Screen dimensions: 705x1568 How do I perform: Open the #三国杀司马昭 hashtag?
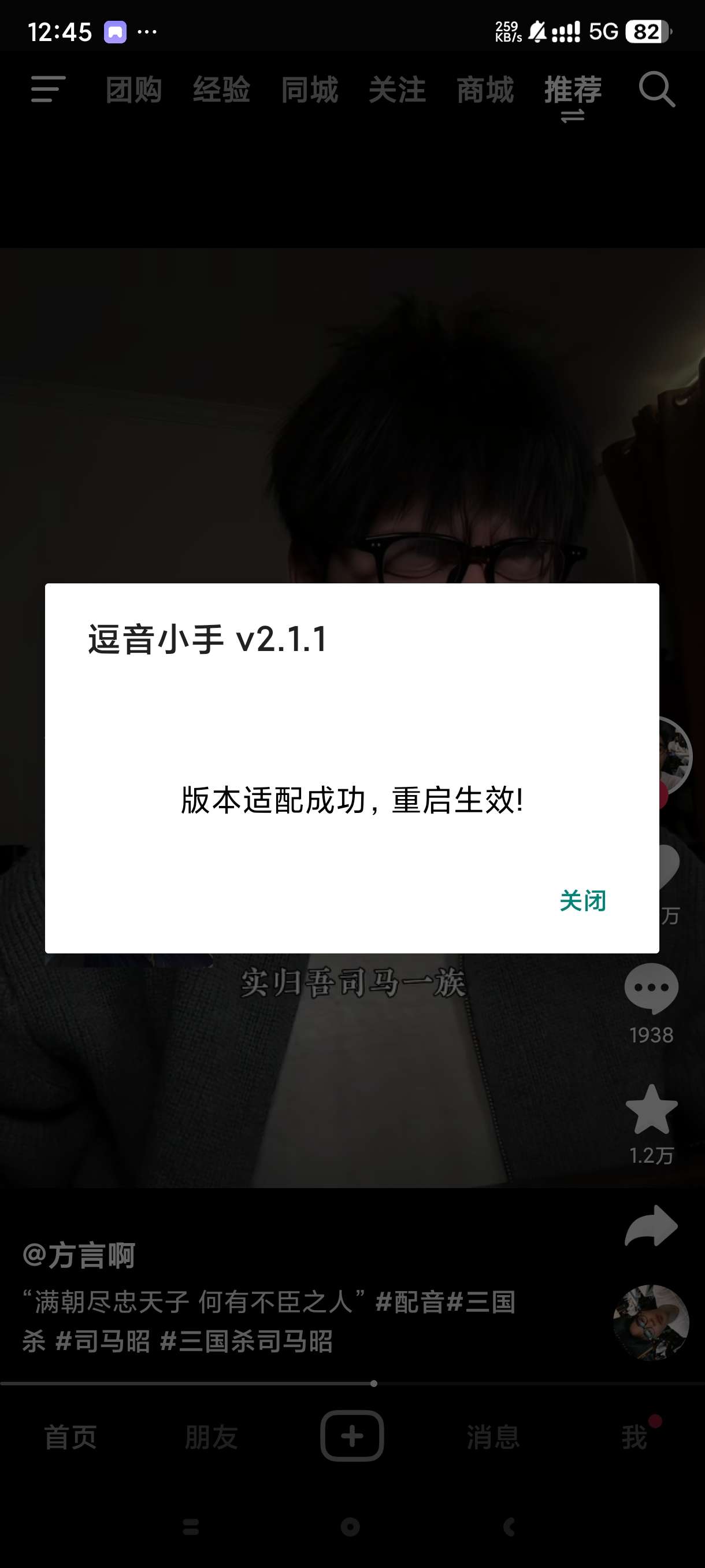tap(246, 1341)
